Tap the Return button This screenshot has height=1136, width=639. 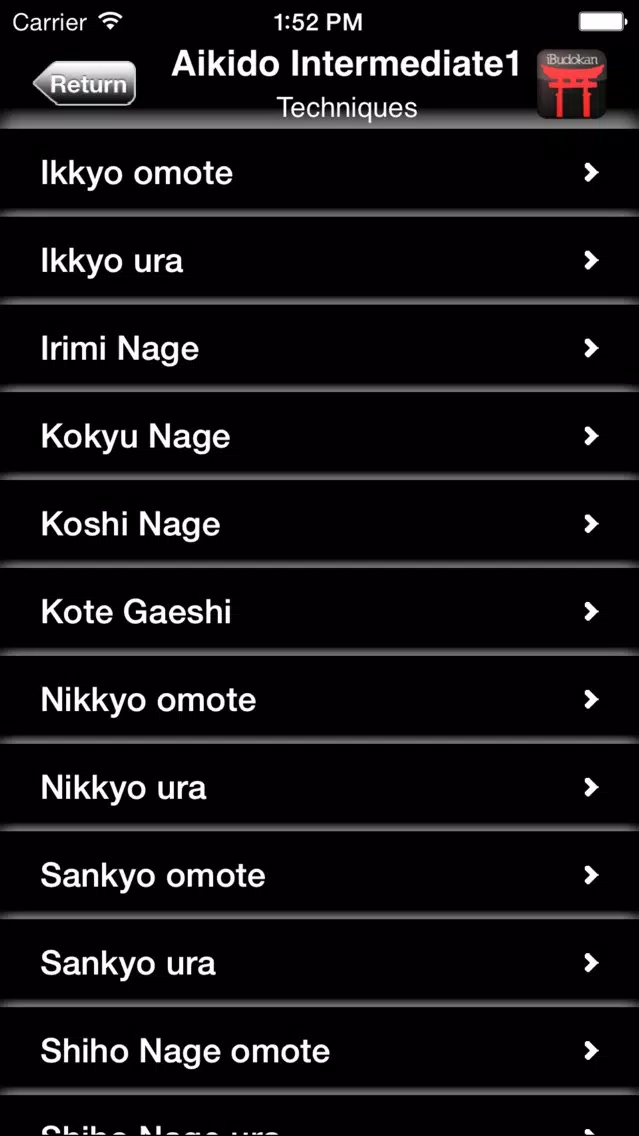click(85, 84)
